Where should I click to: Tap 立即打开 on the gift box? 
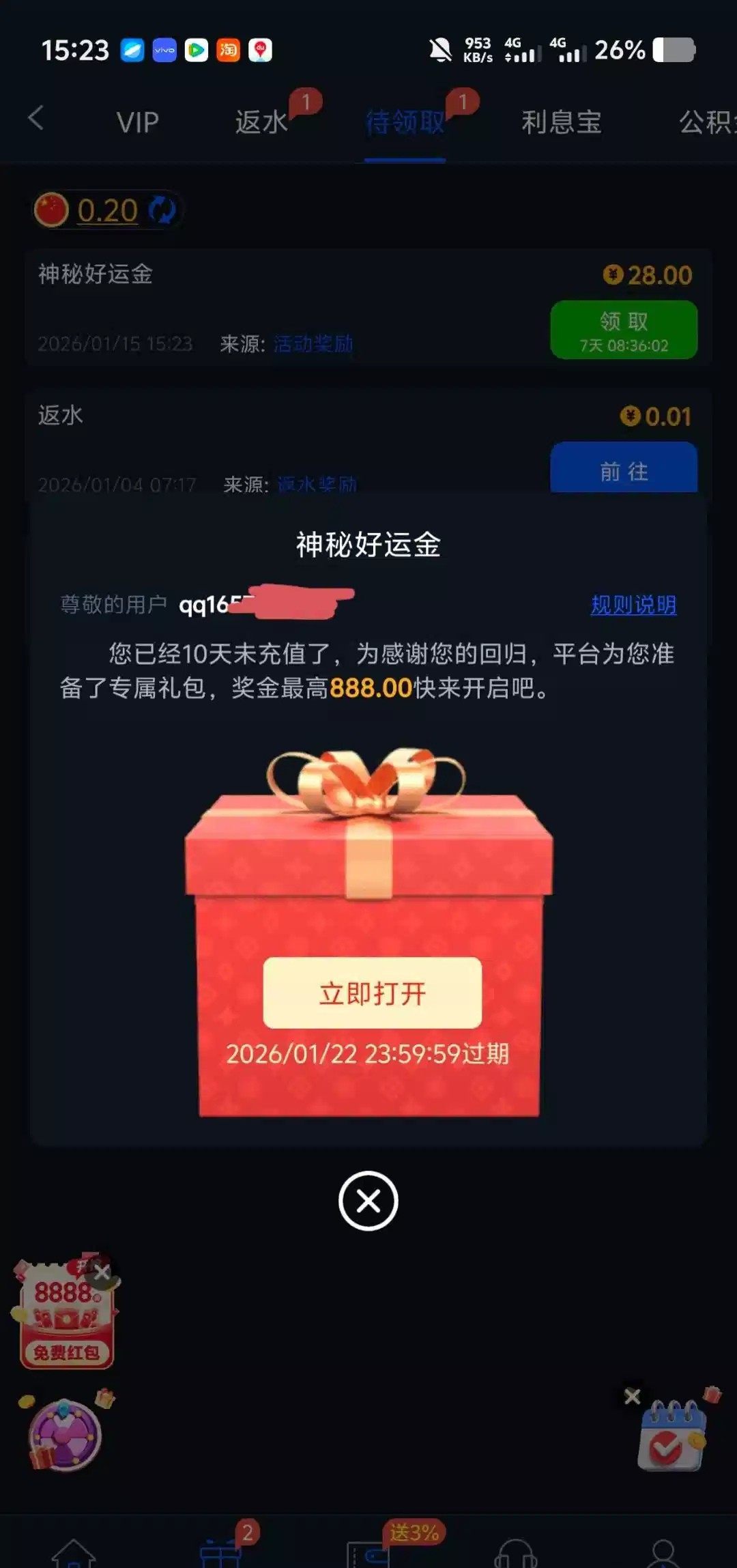pyautogui.click(x=372, y=993)
